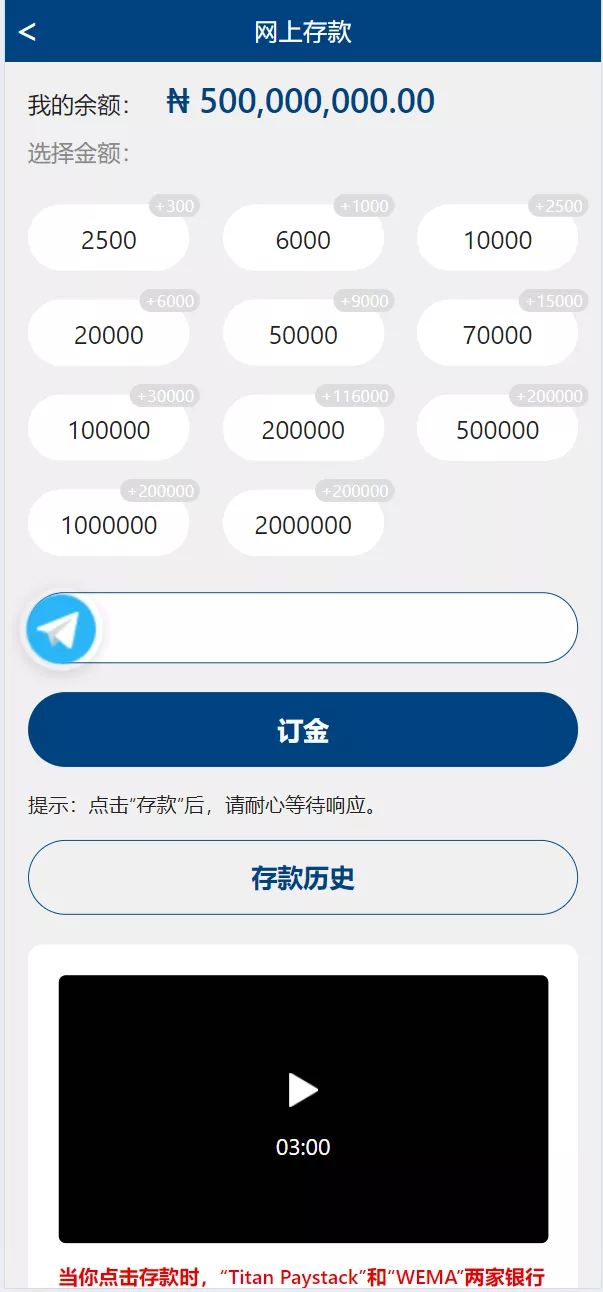Screen dimensions: 603x1292
Task: Go back using the header arrow
Action: 27,32
